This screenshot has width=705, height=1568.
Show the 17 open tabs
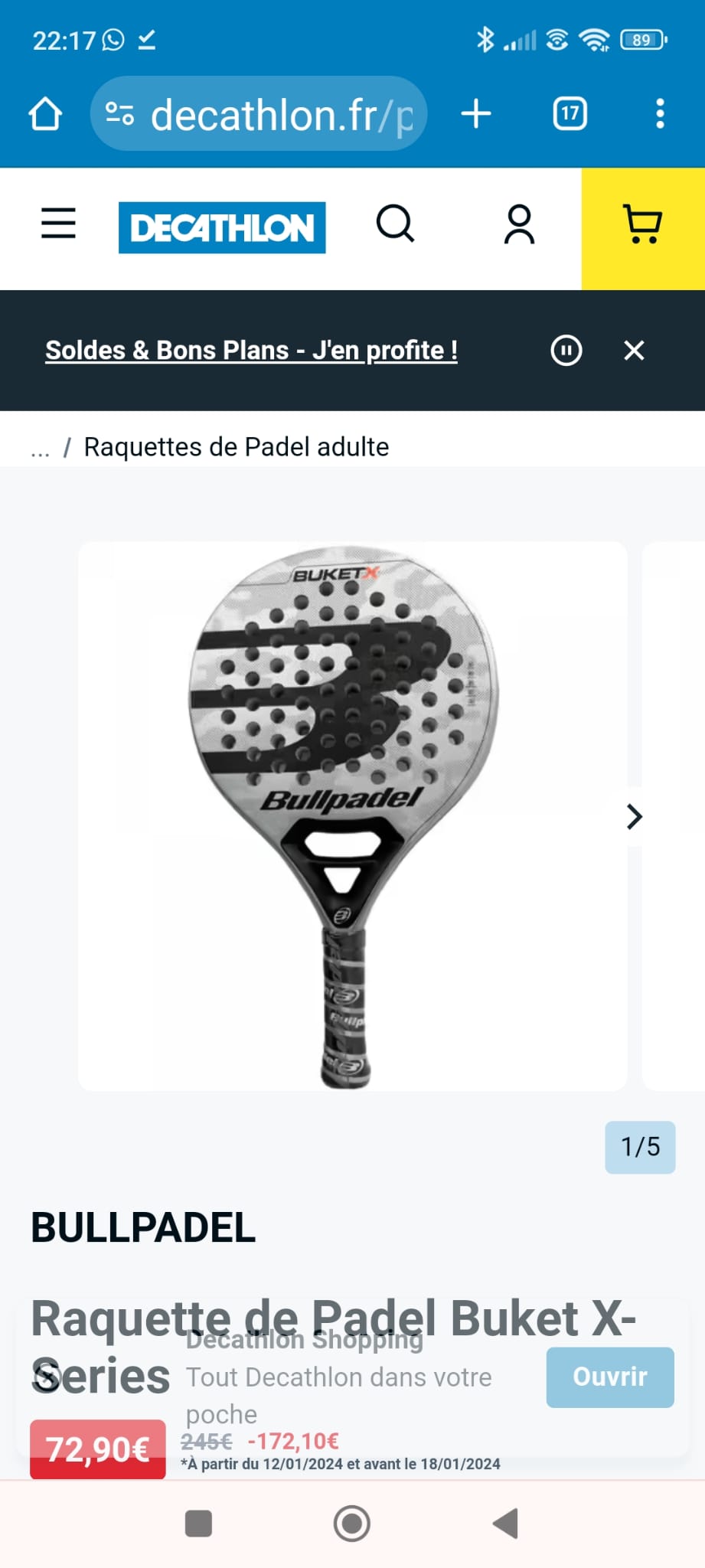point(570,114)
